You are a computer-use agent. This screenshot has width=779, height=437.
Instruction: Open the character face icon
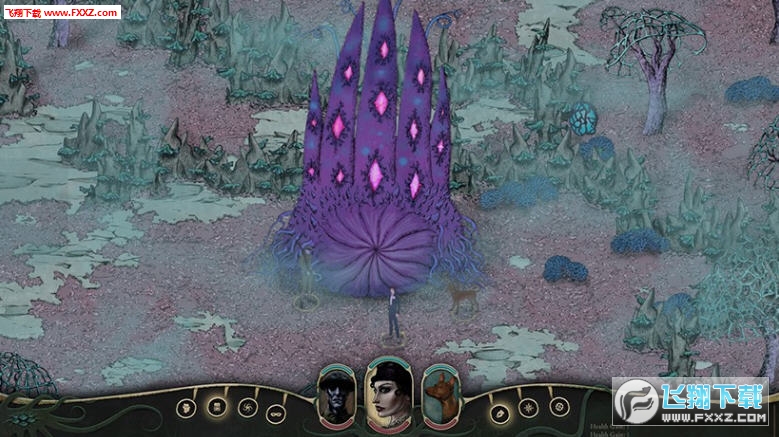tap(185, 407)
